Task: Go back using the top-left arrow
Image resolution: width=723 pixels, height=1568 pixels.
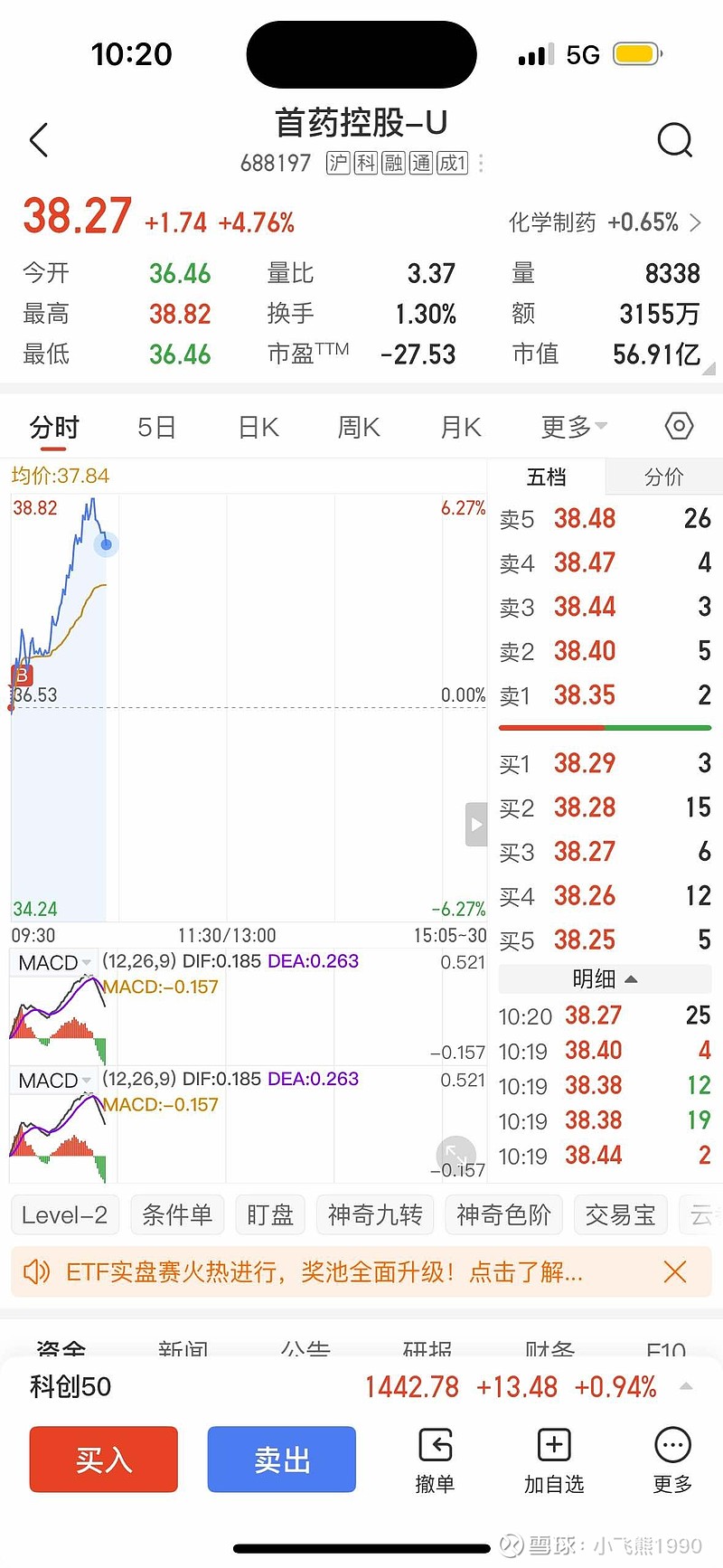Action: [x=38, y=140]
